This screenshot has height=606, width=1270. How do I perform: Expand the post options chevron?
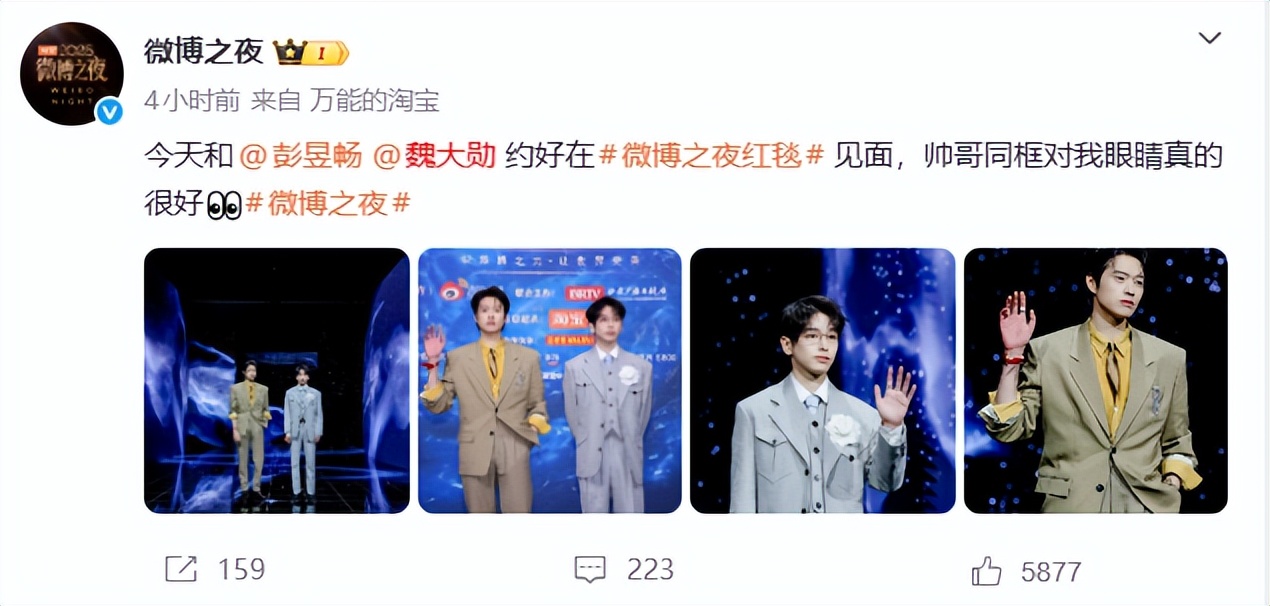(x=1209, y=39)
